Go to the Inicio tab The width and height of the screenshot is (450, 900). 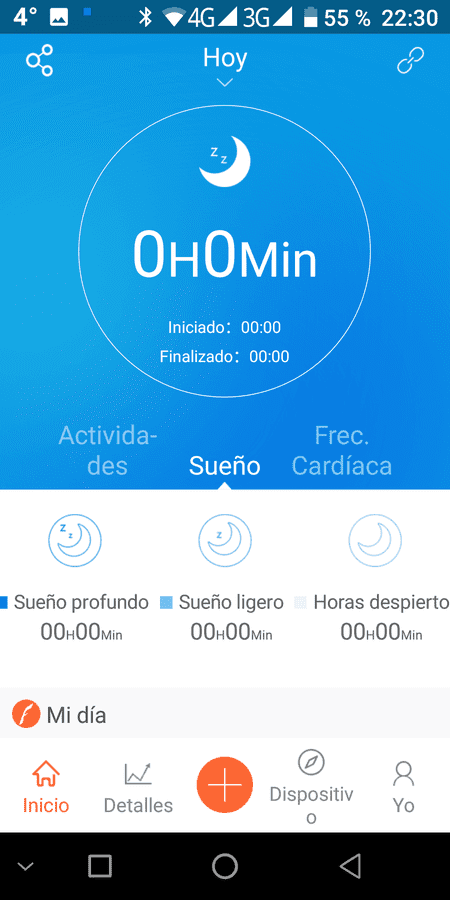[x=46, y=787]
